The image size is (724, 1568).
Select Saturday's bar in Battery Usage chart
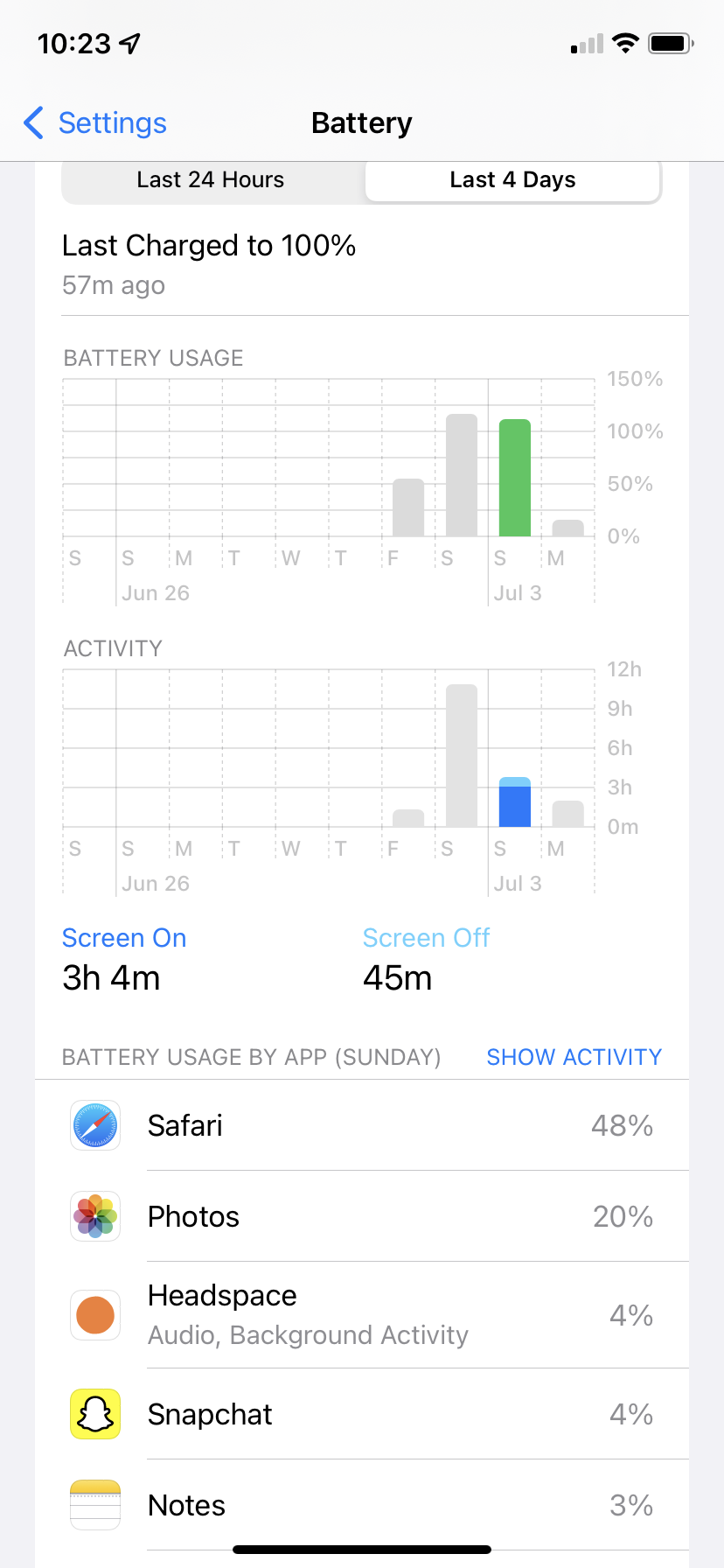pyautogui.click(x=462, y=475)
